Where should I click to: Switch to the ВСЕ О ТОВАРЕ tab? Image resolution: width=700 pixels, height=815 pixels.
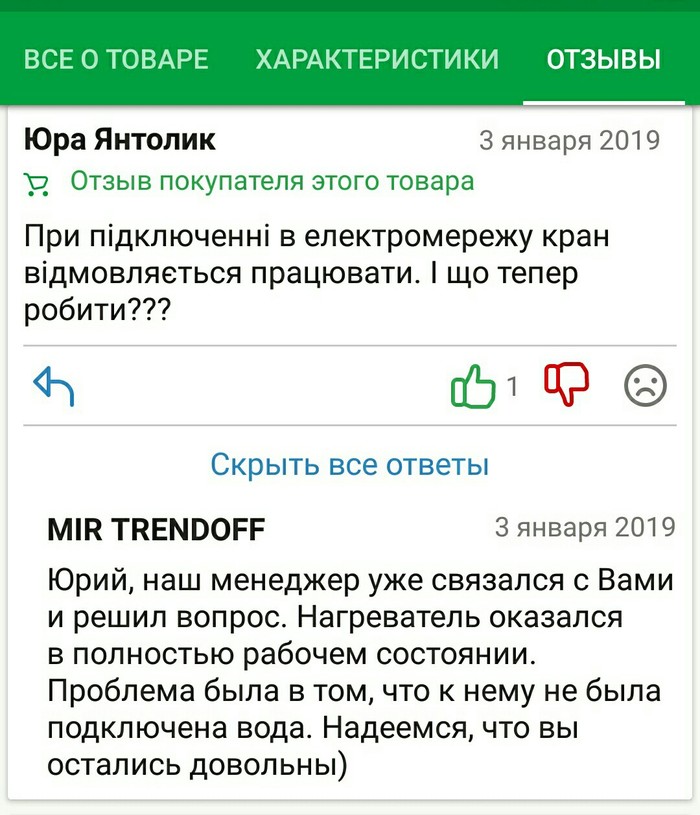(116, 59)
